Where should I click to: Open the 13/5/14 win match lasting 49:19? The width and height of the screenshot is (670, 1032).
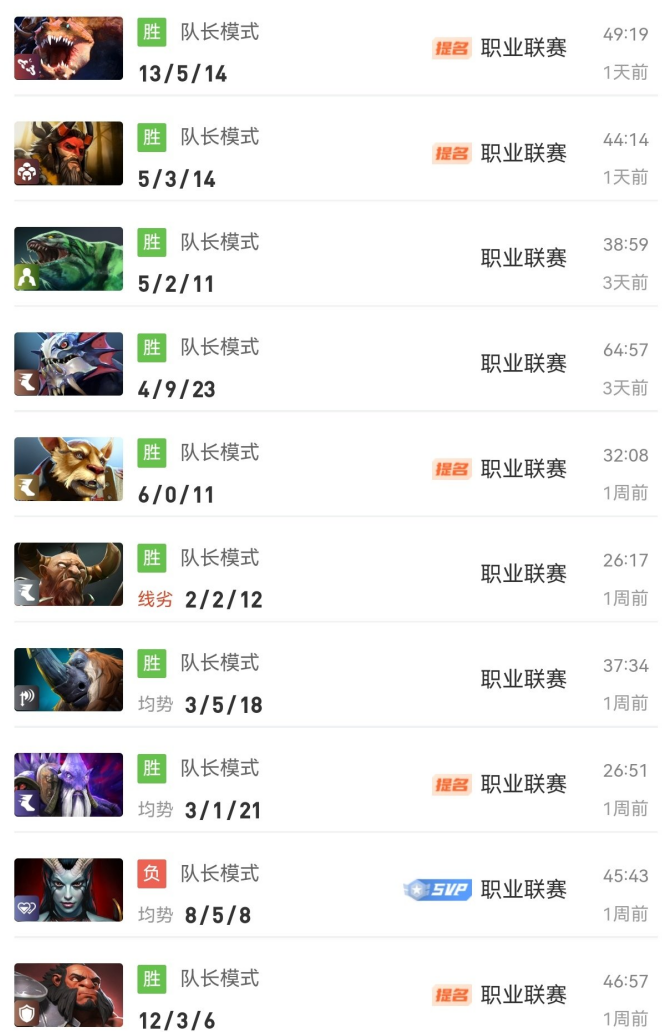click(335, 49)
